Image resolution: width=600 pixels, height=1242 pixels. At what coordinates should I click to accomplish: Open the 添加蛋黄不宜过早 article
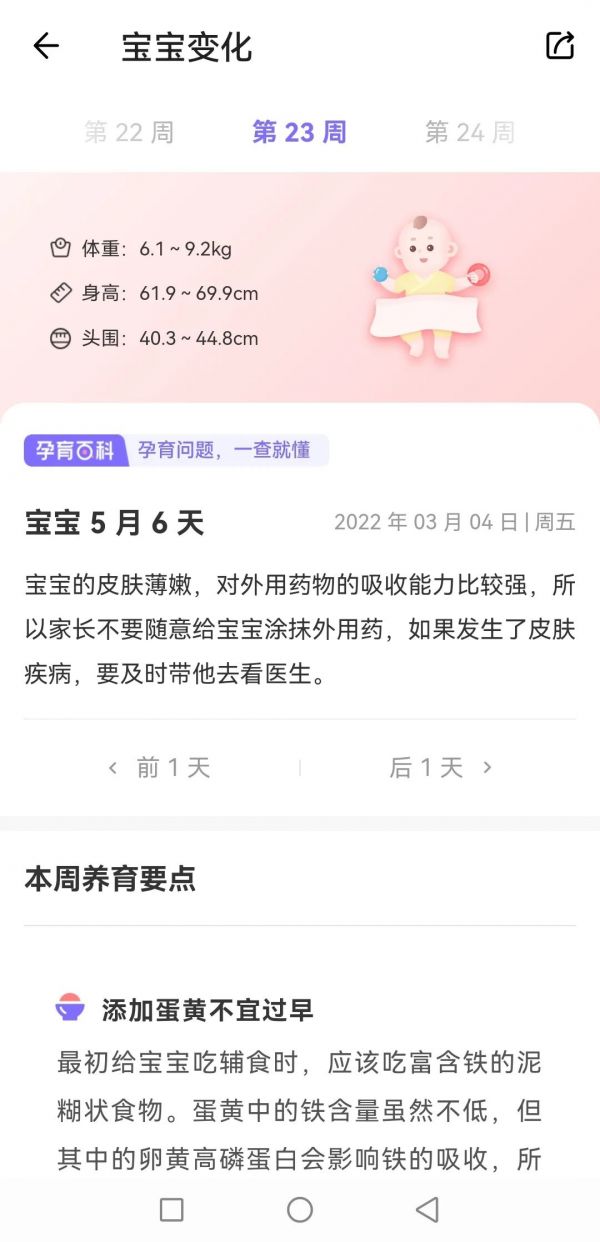[x=207, y=1010]
